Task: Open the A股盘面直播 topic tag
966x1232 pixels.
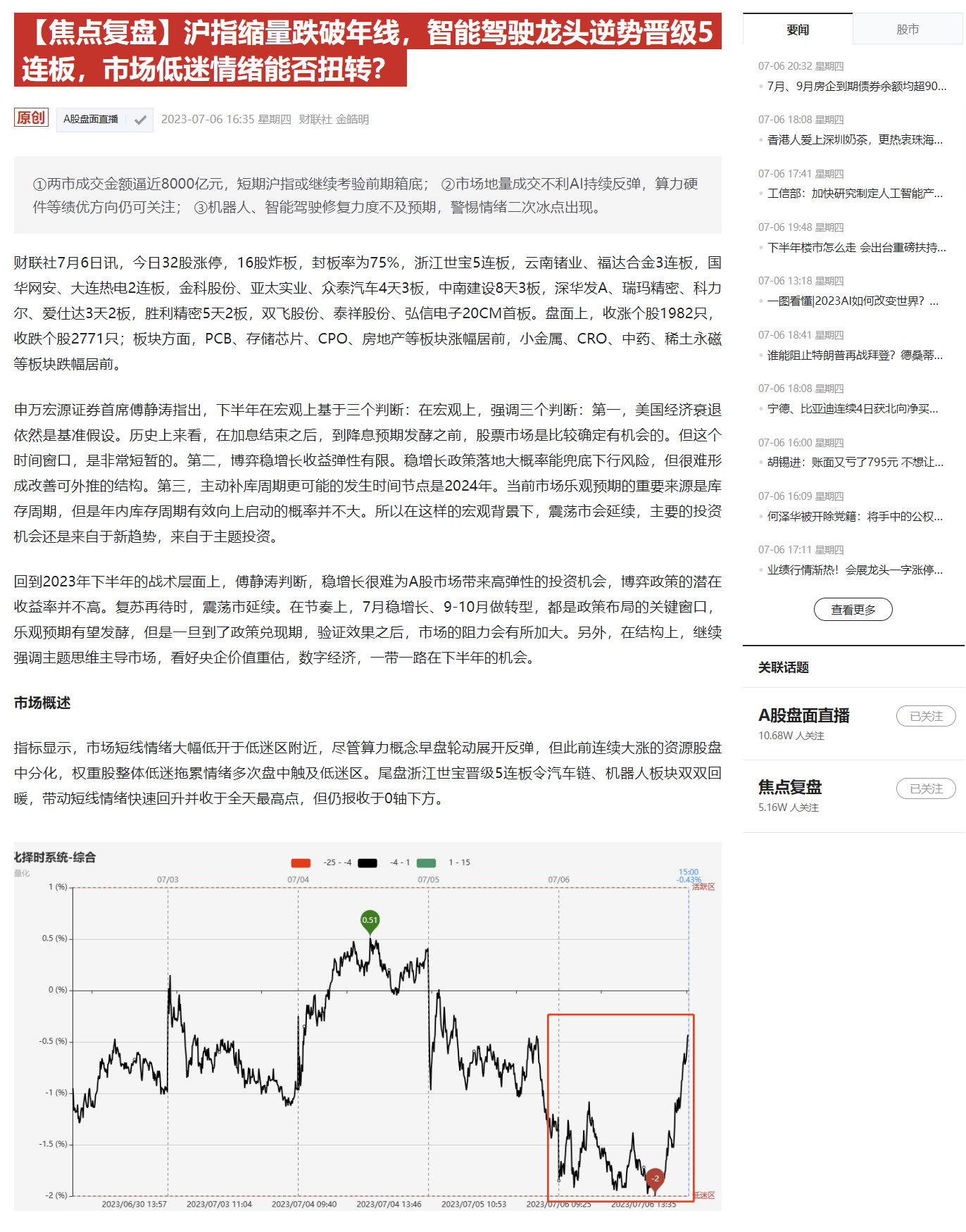Action: tap(92, 119)
